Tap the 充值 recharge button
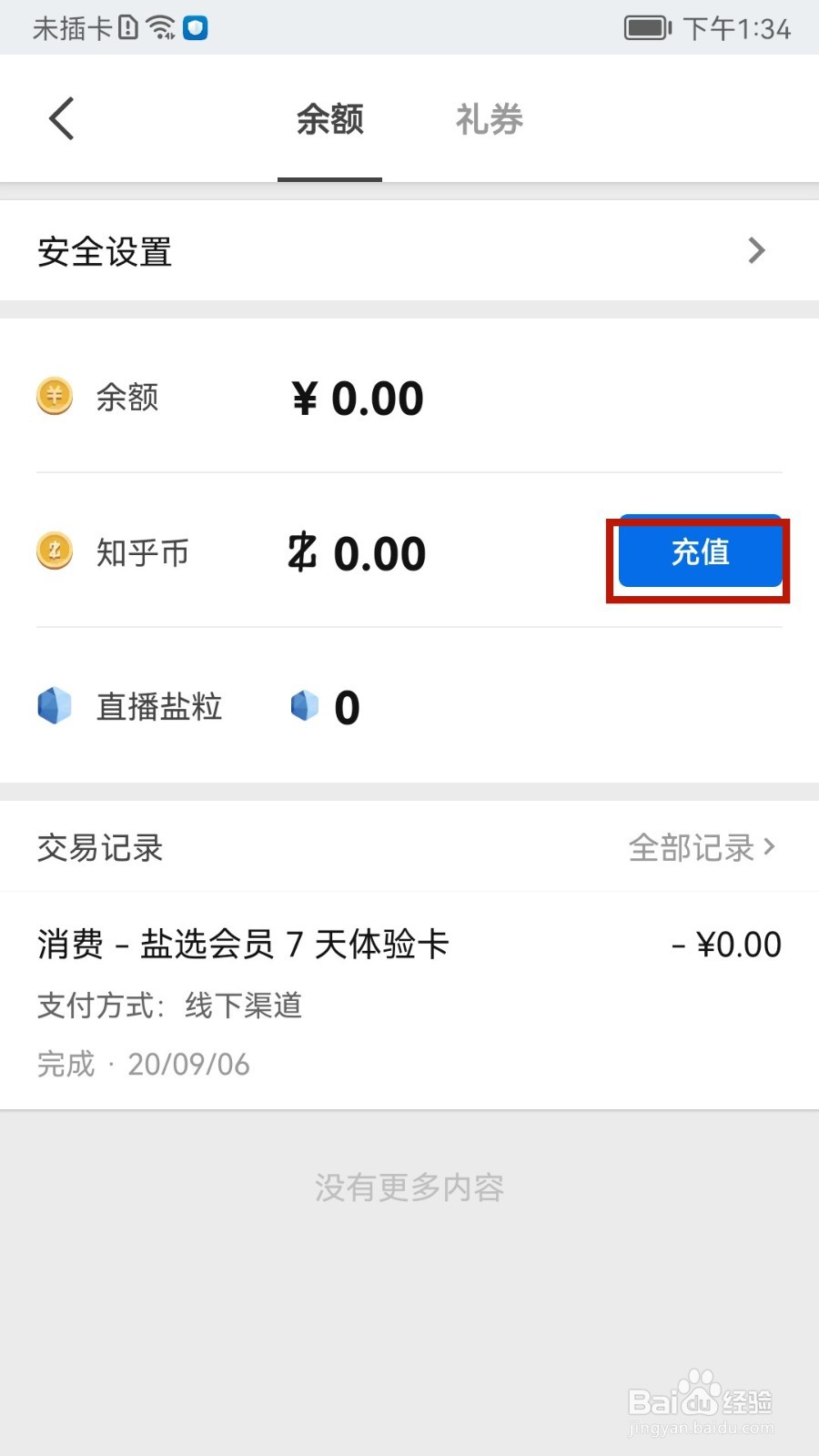The width and height of the screenshot is (819, 1456). [x=698, y=555]
